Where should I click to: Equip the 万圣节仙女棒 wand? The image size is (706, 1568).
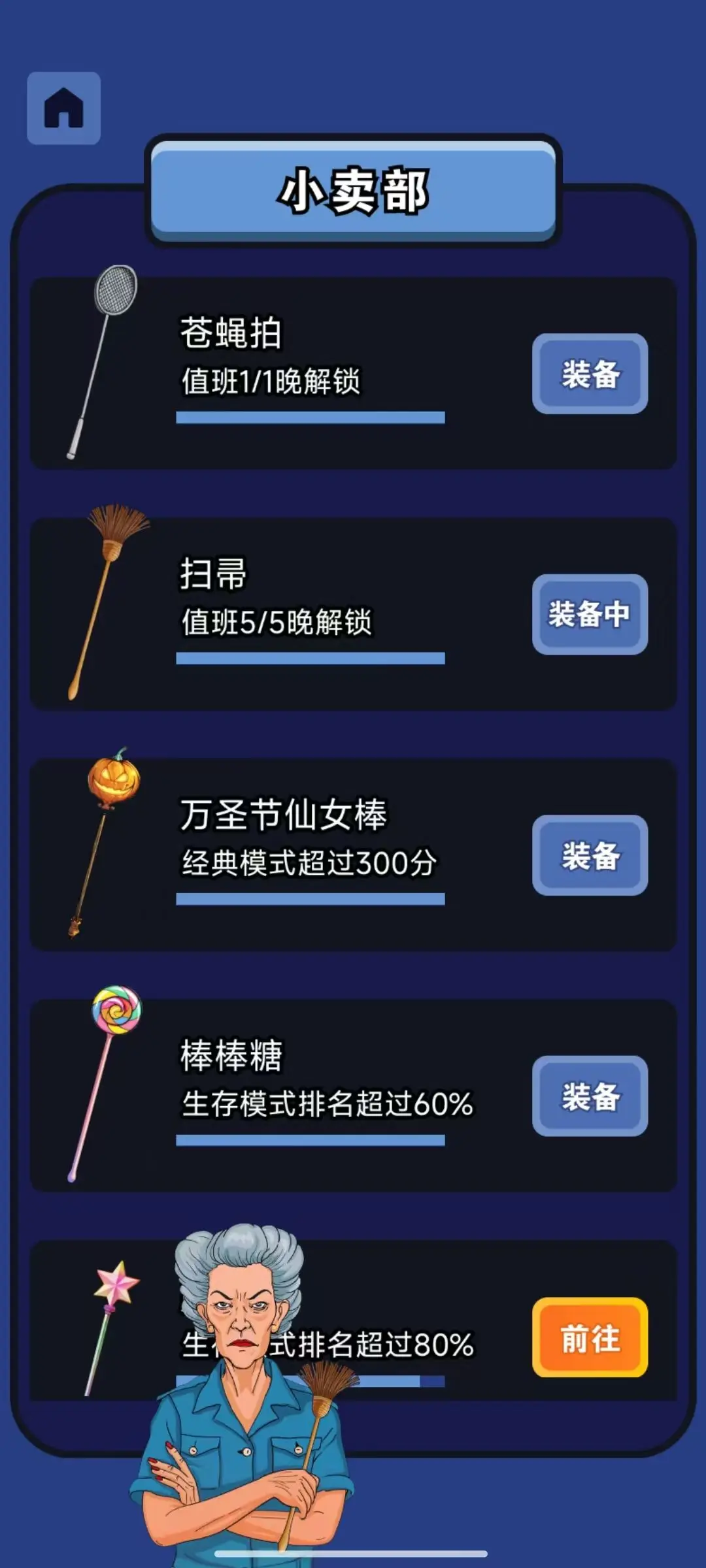[x=590, y=855]
